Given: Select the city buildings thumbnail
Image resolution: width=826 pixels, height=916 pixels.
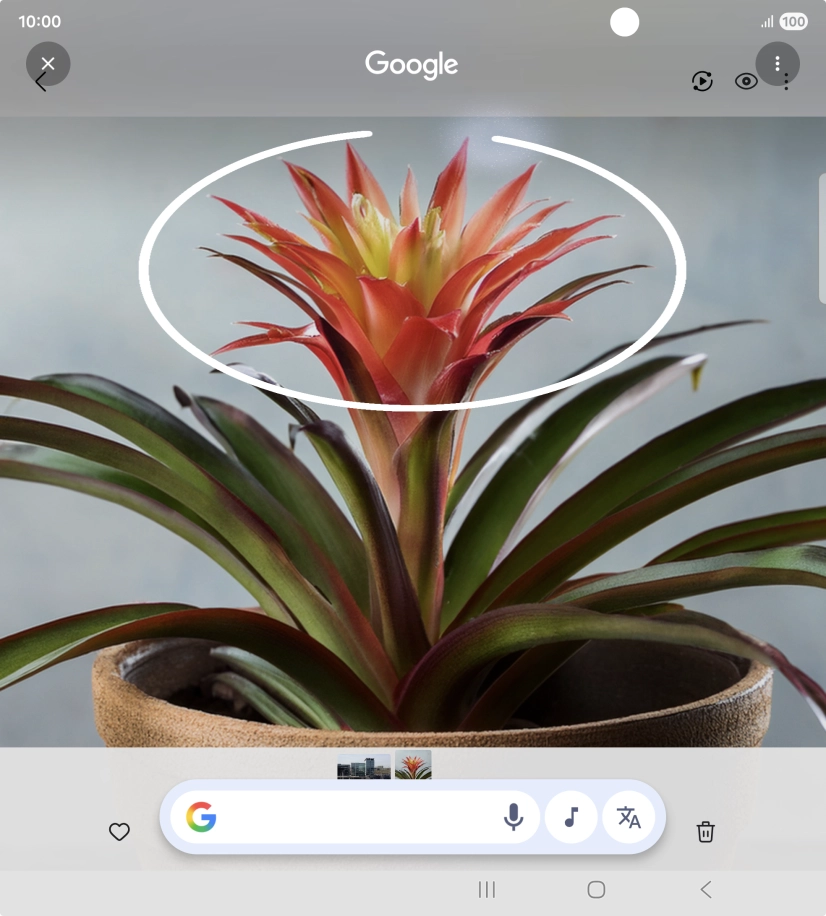Looking at the screenshot, I should coord(364,767).
